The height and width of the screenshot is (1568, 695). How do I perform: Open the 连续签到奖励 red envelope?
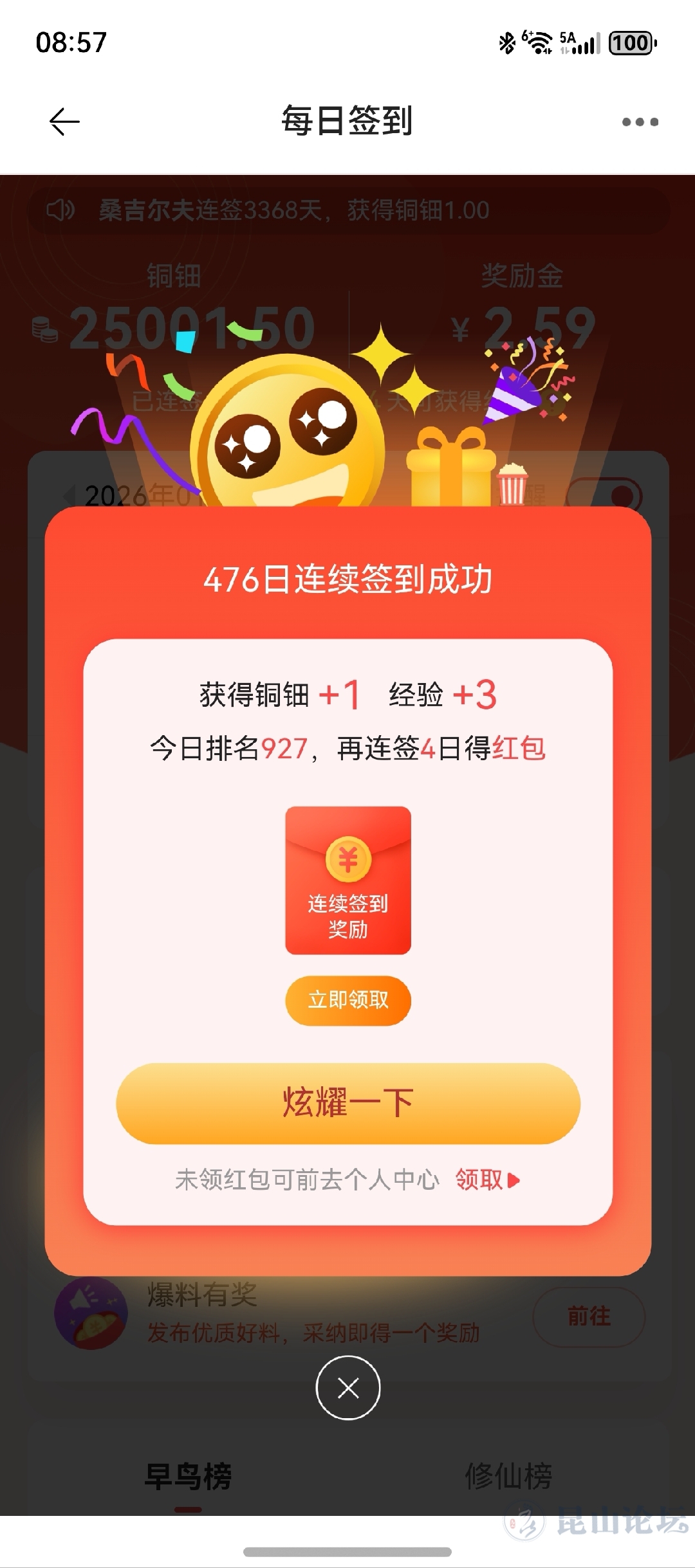[x=348, y=879]
